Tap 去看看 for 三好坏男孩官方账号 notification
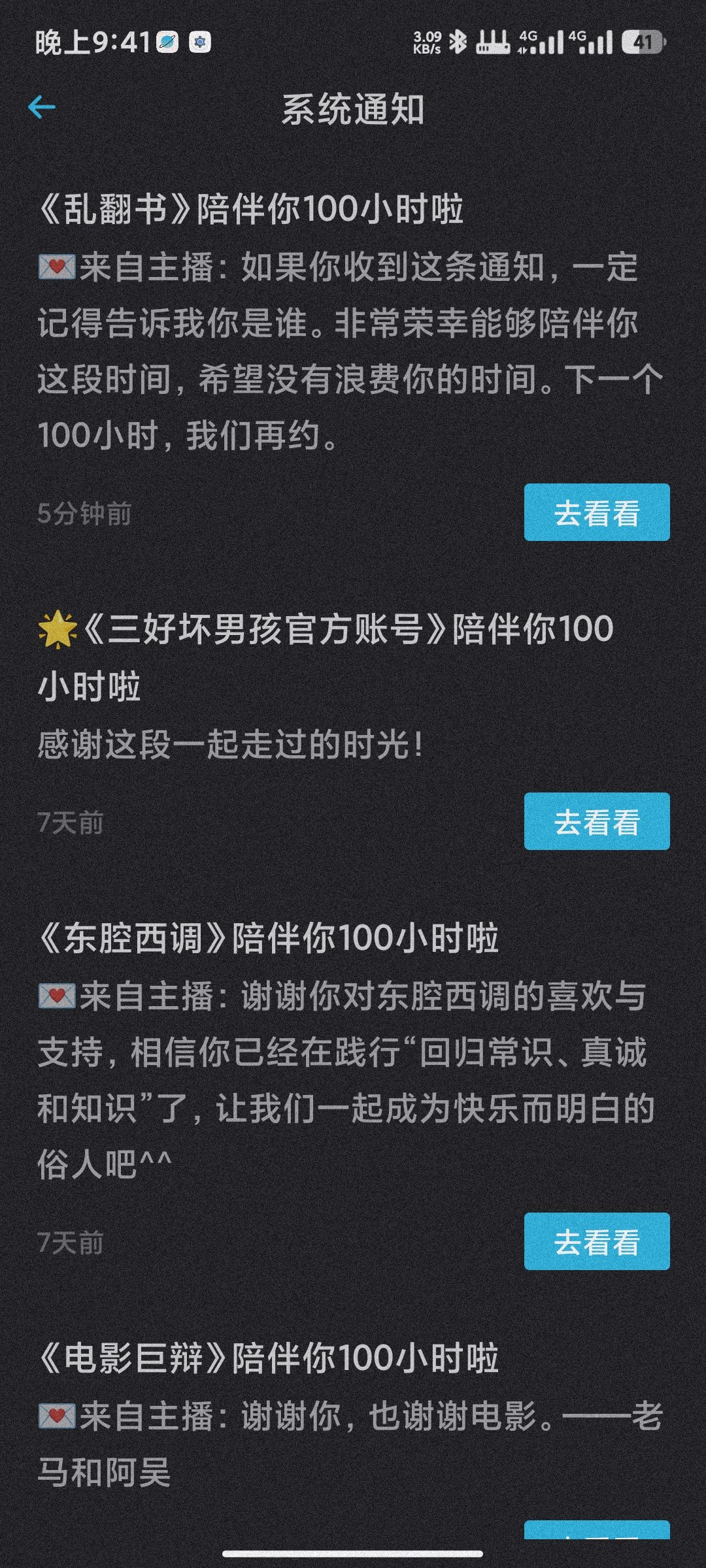Screen dimensions: 706x1568 tap(597, 821)
